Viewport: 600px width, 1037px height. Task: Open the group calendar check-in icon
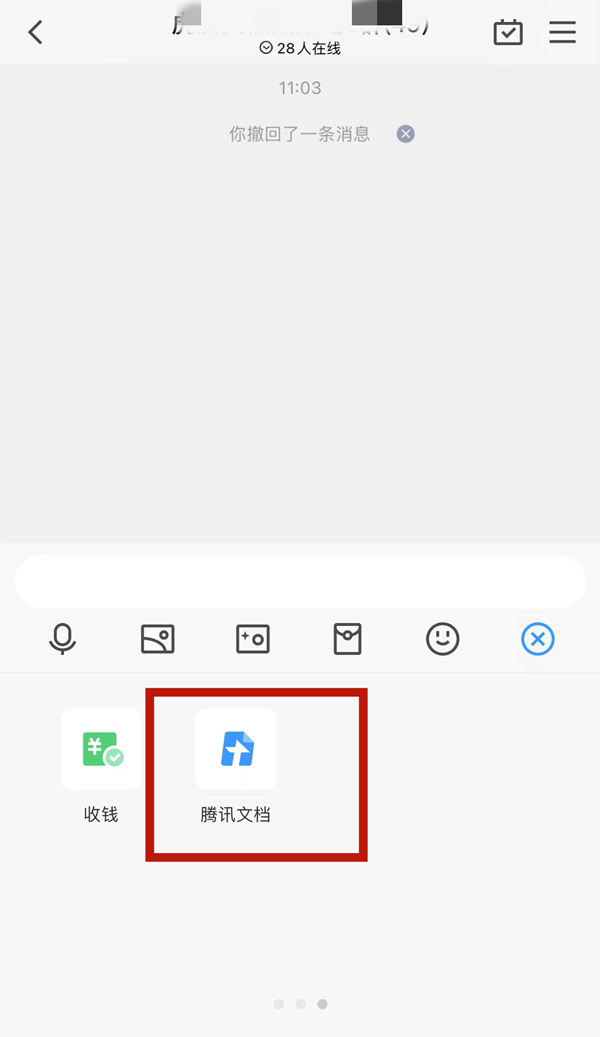click(x=508, y=32)
